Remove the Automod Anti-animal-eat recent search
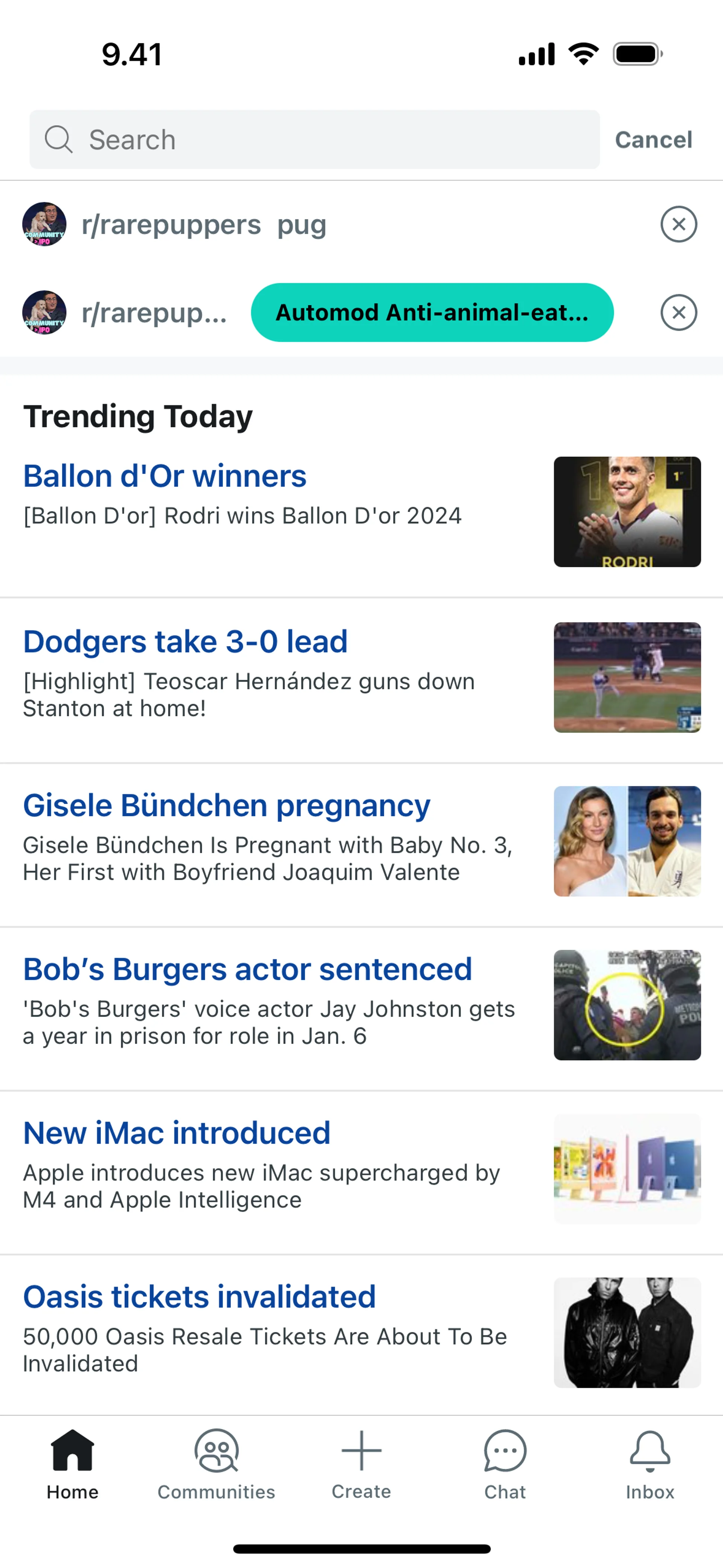The height and width of the screenshot is (1568, 723). [x=679, y=312]
